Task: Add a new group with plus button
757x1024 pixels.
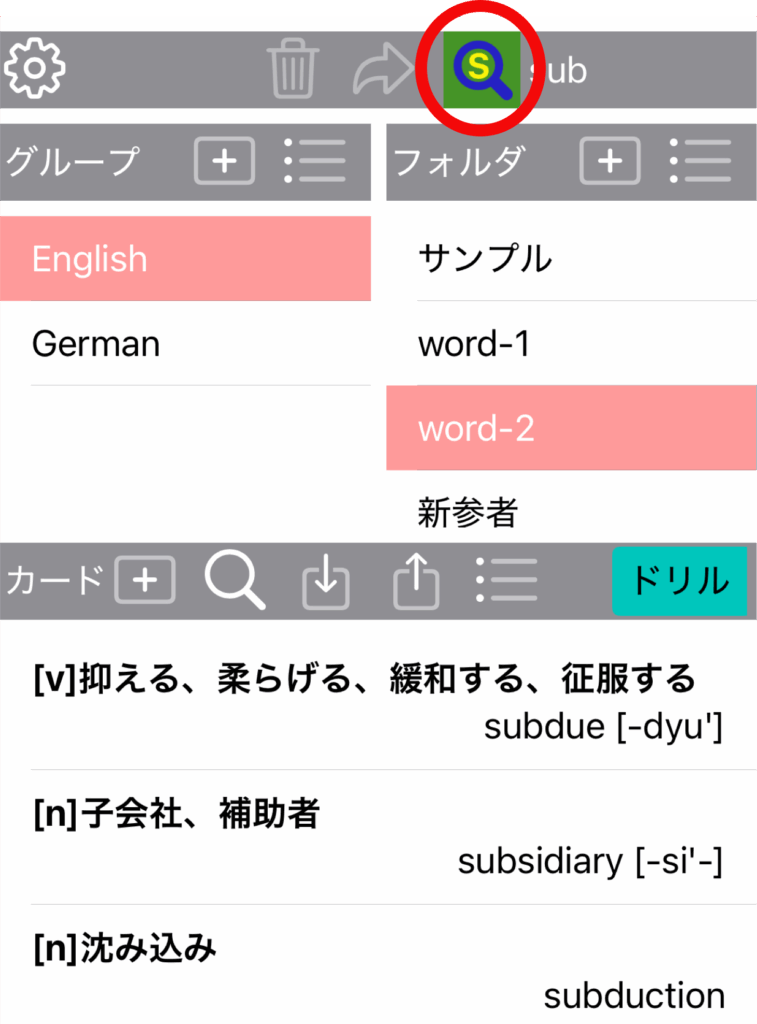Action: click(x=224, y=161)
